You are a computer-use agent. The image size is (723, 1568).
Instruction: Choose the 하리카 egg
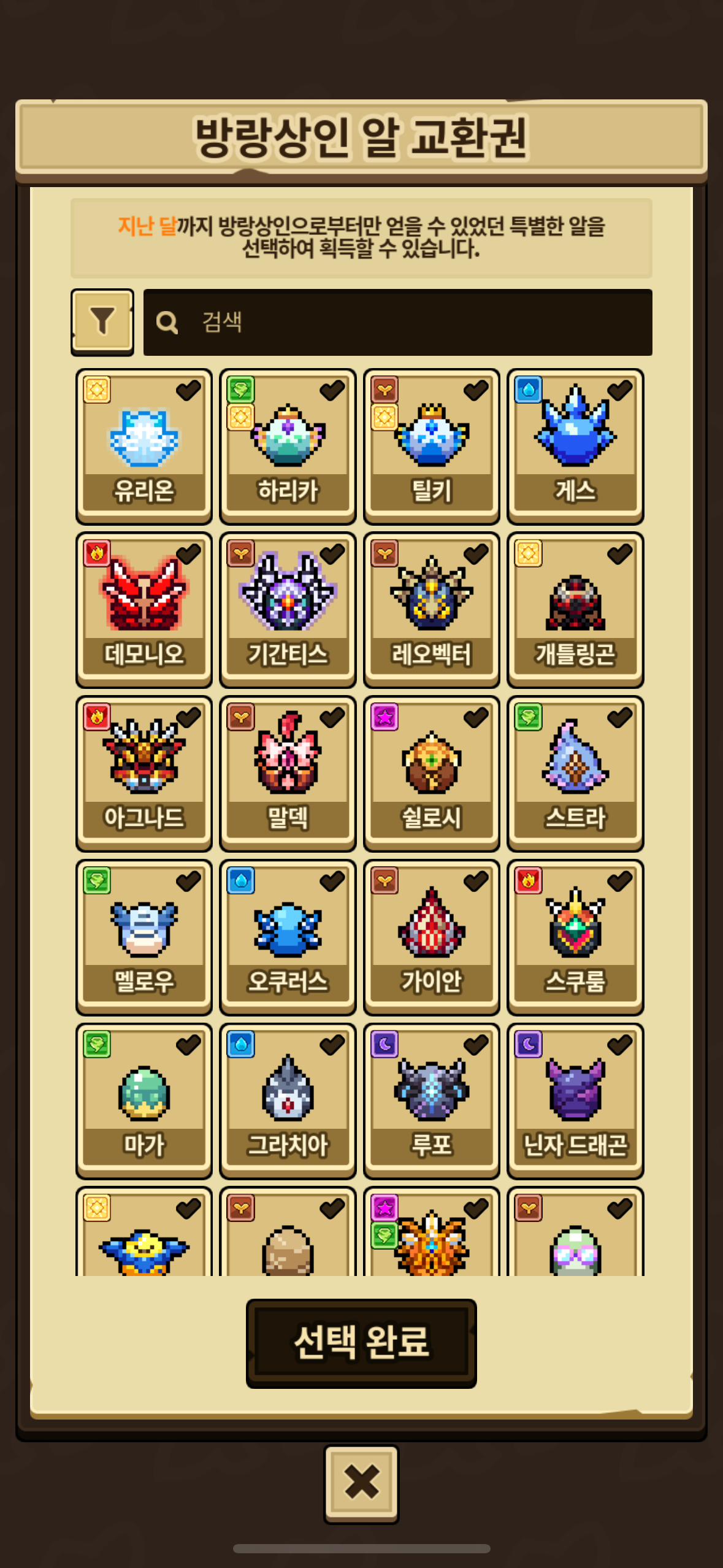click(288, 446)
